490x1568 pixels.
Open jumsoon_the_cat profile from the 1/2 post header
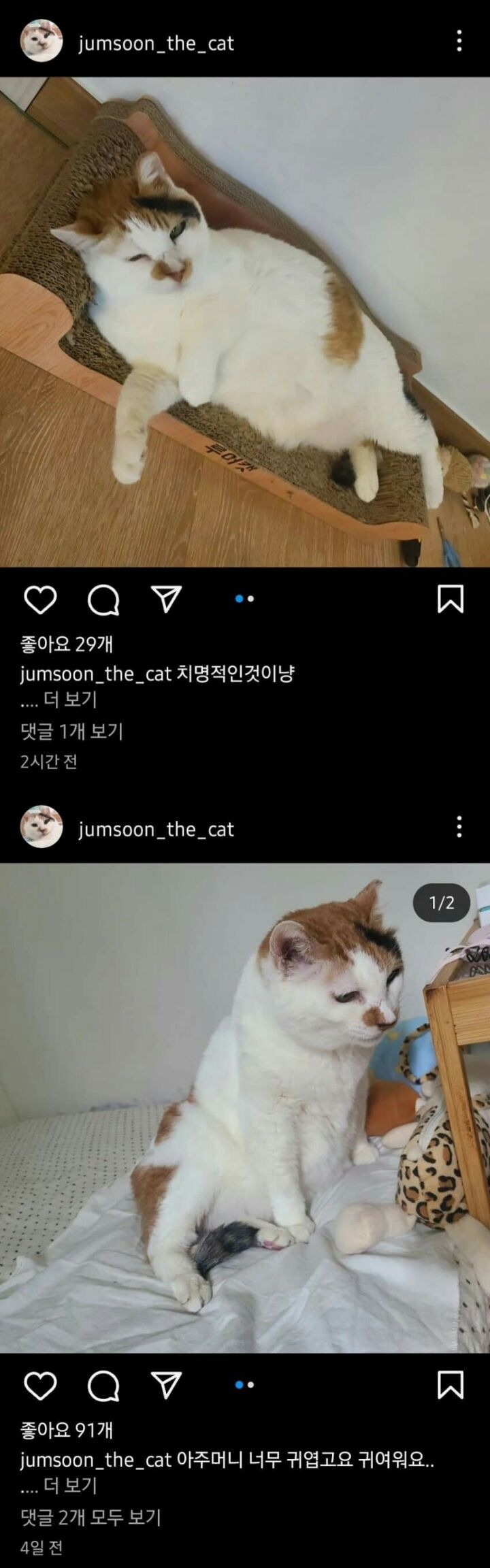156,829
